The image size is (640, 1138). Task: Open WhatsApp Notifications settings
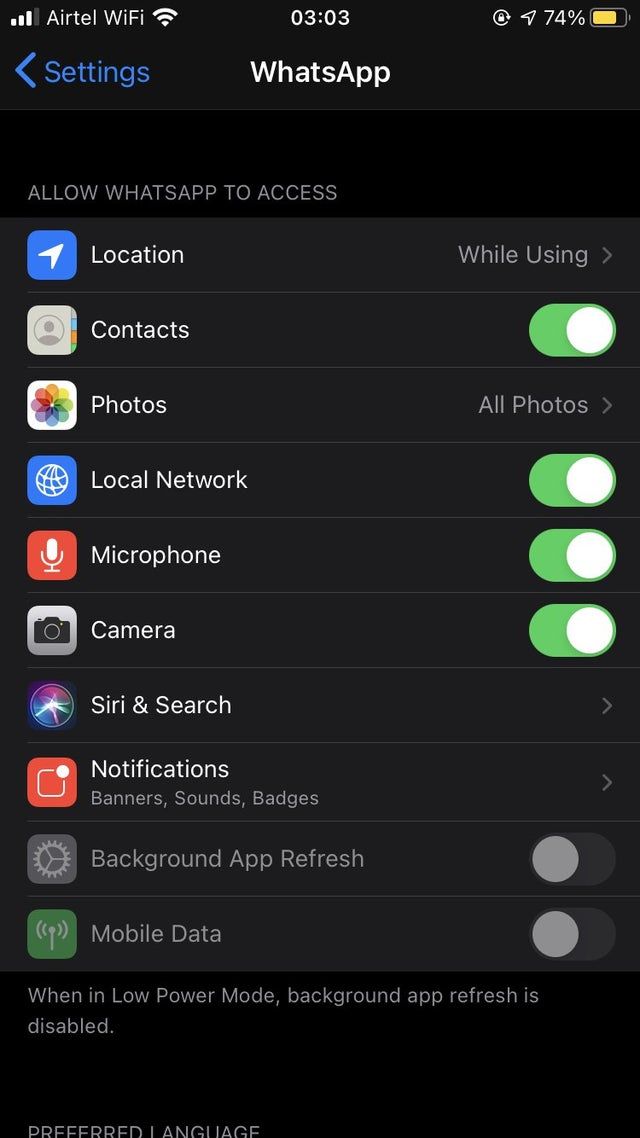tap(320, 782)
